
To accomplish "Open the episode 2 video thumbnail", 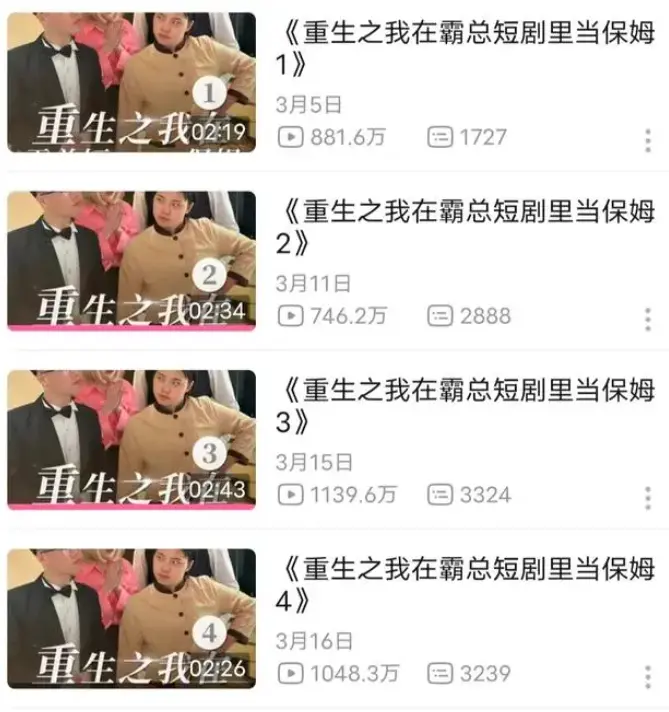I will [x=131, y=260].
